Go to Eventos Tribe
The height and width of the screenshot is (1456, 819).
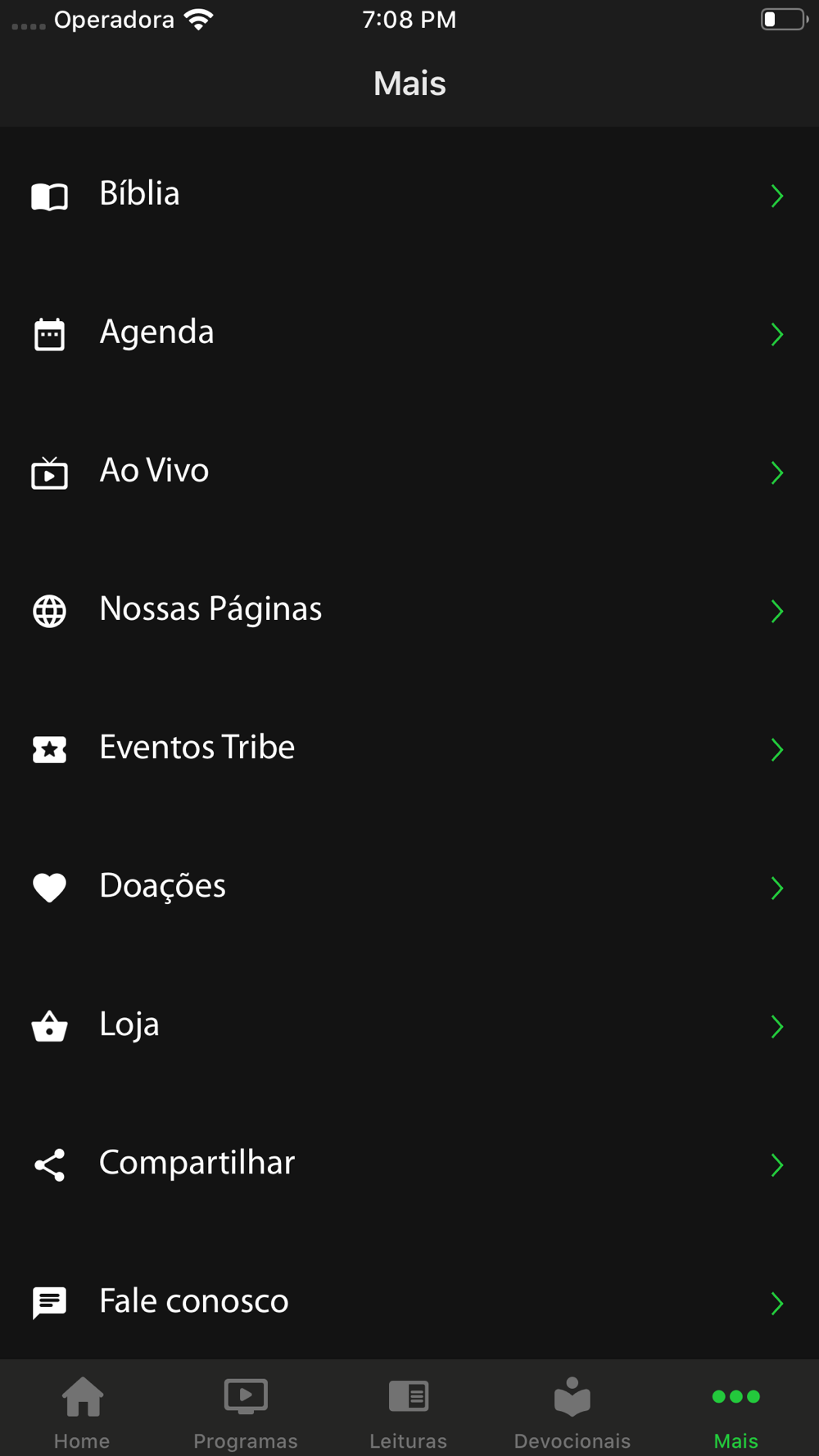coord(409,749)
